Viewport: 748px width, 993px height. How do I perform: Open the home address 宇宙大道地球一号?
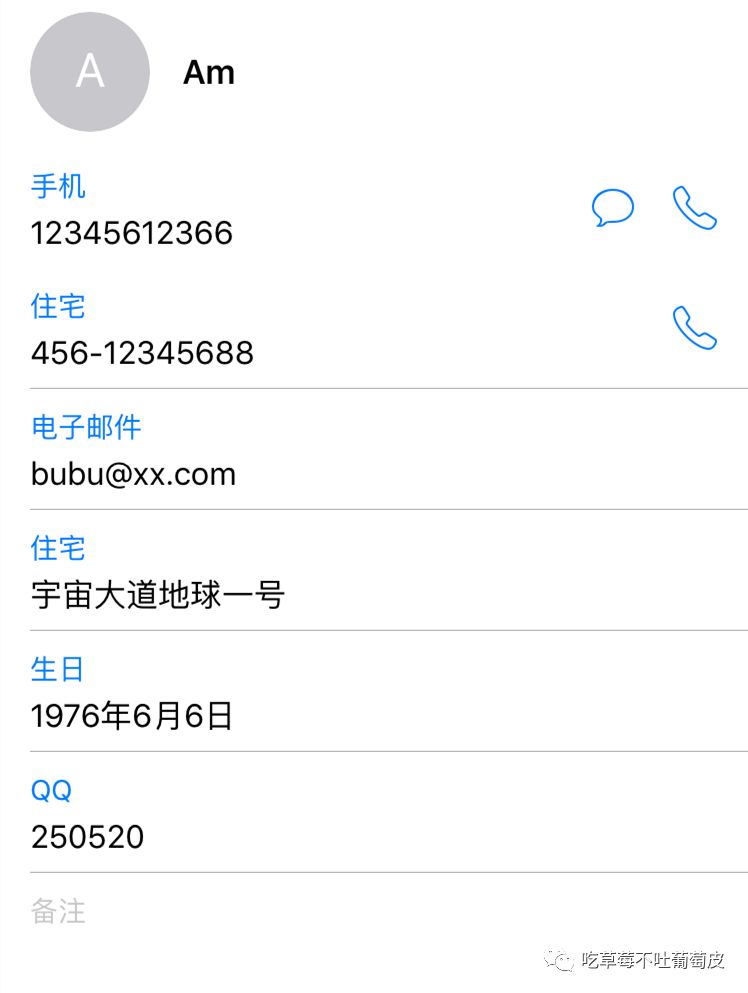coord(158,595)
